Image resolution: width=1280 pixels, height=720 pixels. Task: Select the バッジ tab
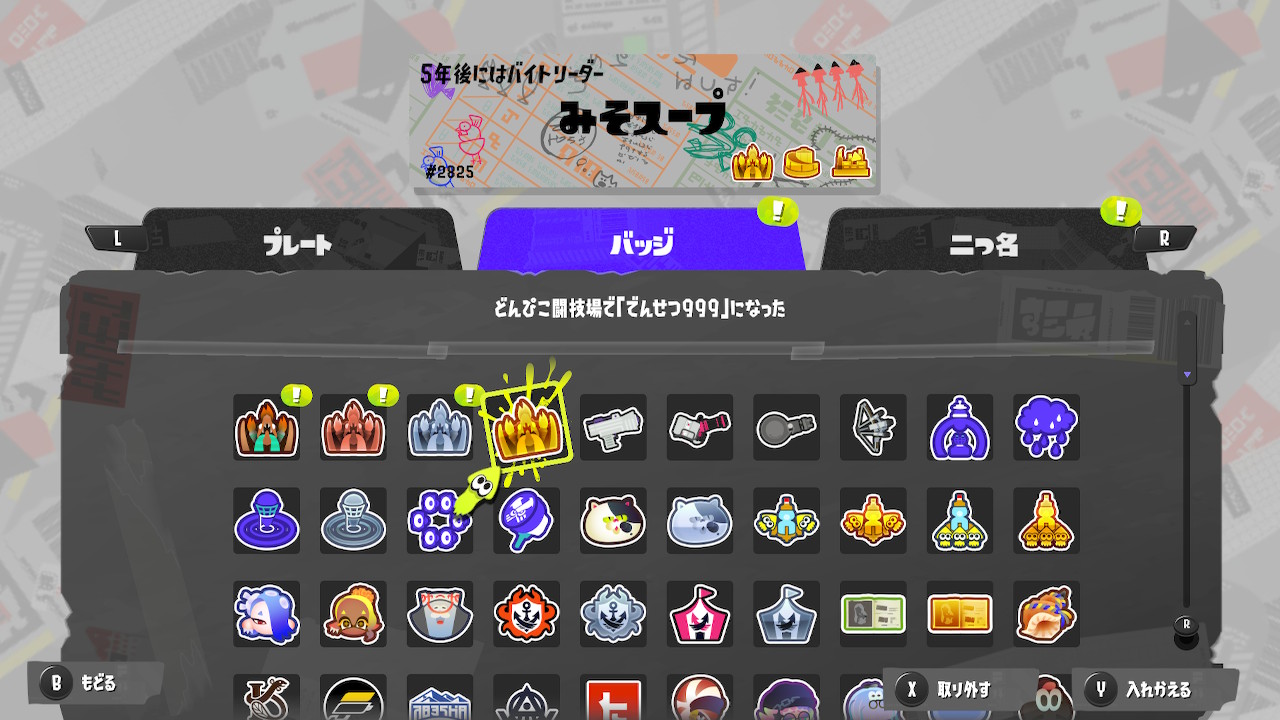[x=641, y=243]
